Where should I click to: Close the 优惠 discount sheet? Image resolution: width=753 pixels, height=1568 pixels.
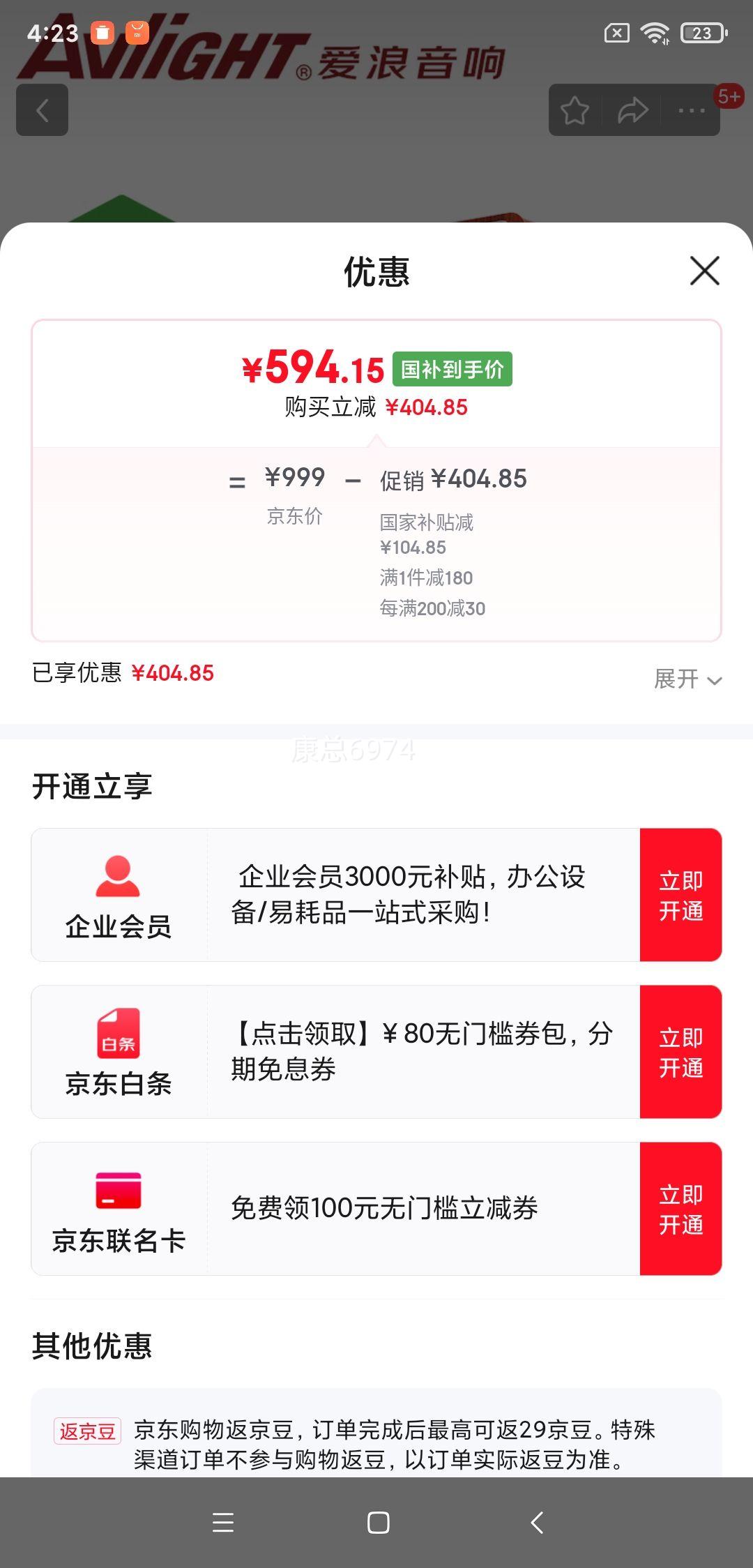[704, 271]
